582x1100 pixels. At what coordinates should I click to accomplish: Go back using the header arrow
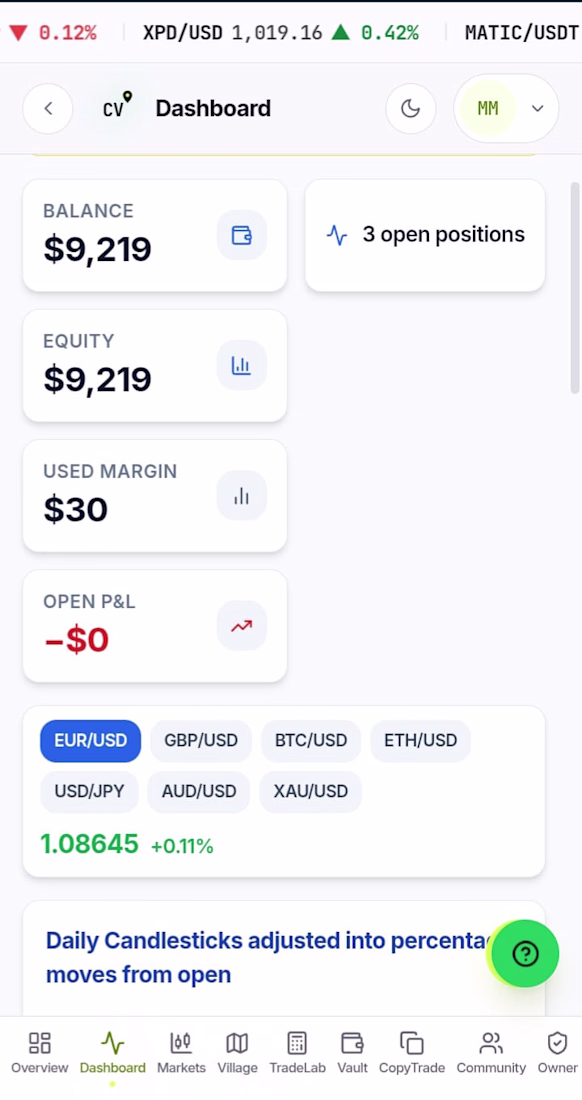(48, 109)
